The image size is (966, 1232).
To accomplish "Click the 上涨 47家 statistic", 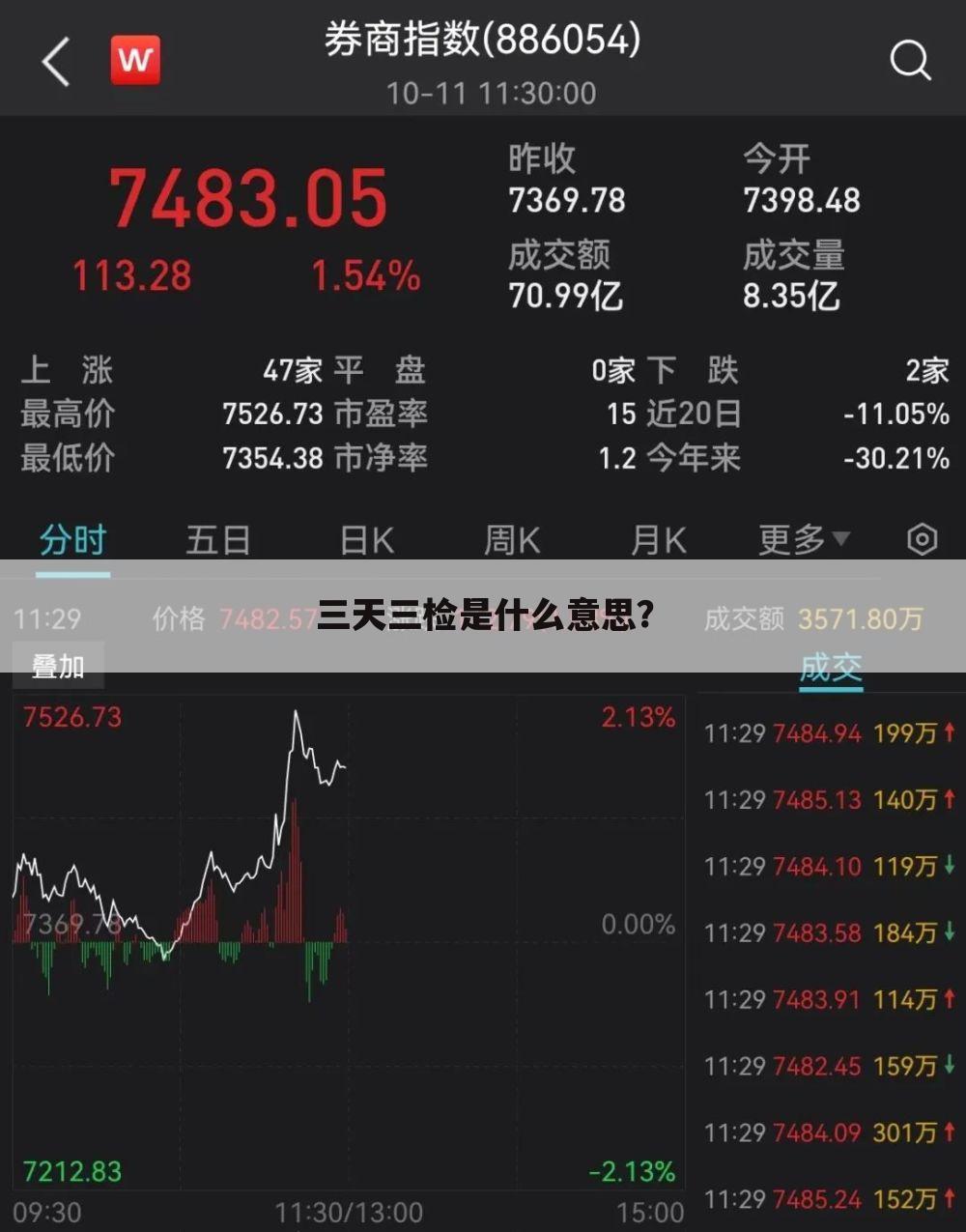I will [x=287, y=370].
